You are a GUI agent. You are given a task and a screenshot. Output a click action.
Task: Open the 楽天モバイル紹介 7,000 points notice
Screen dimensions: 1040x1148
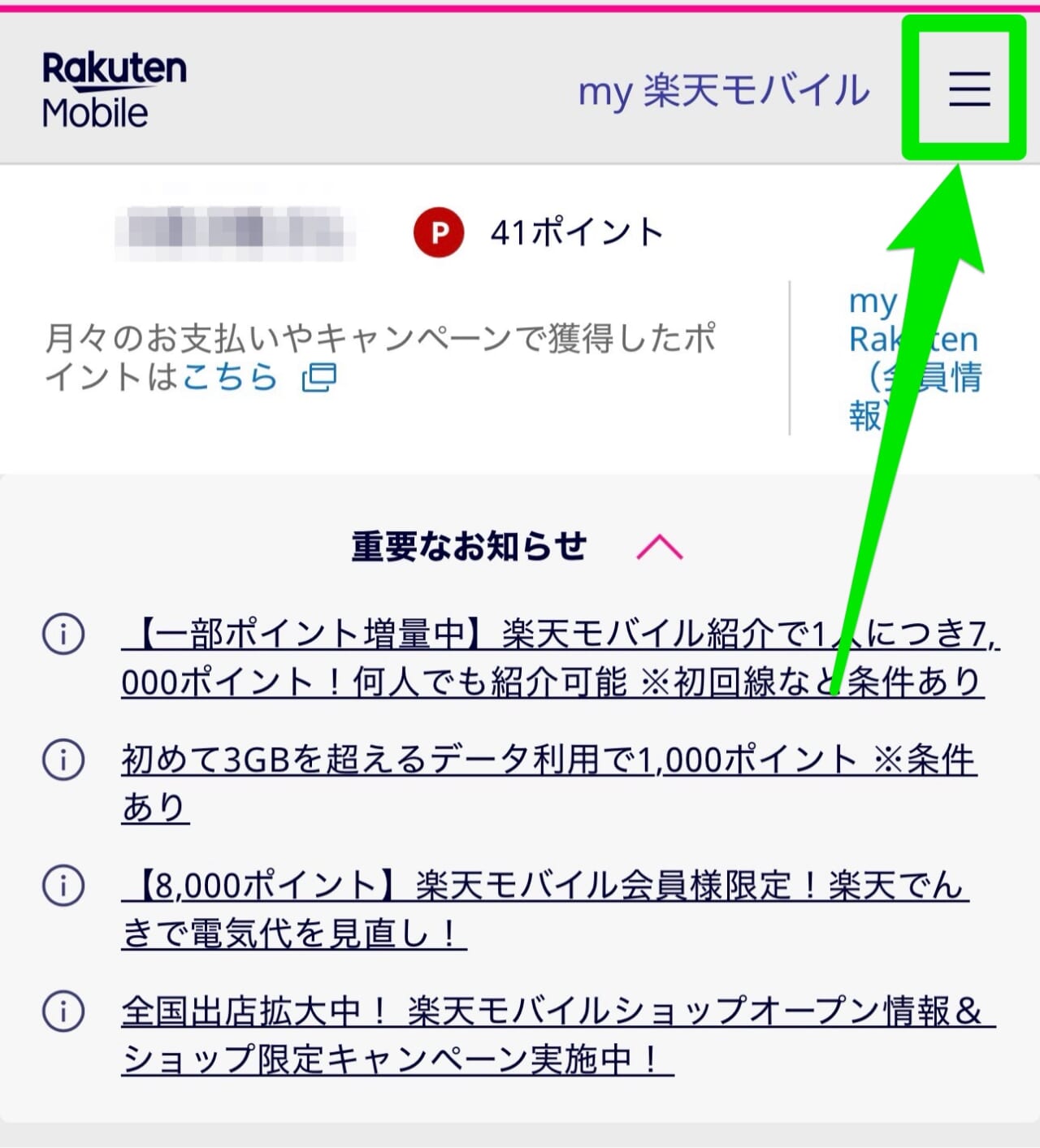[552, 656]
